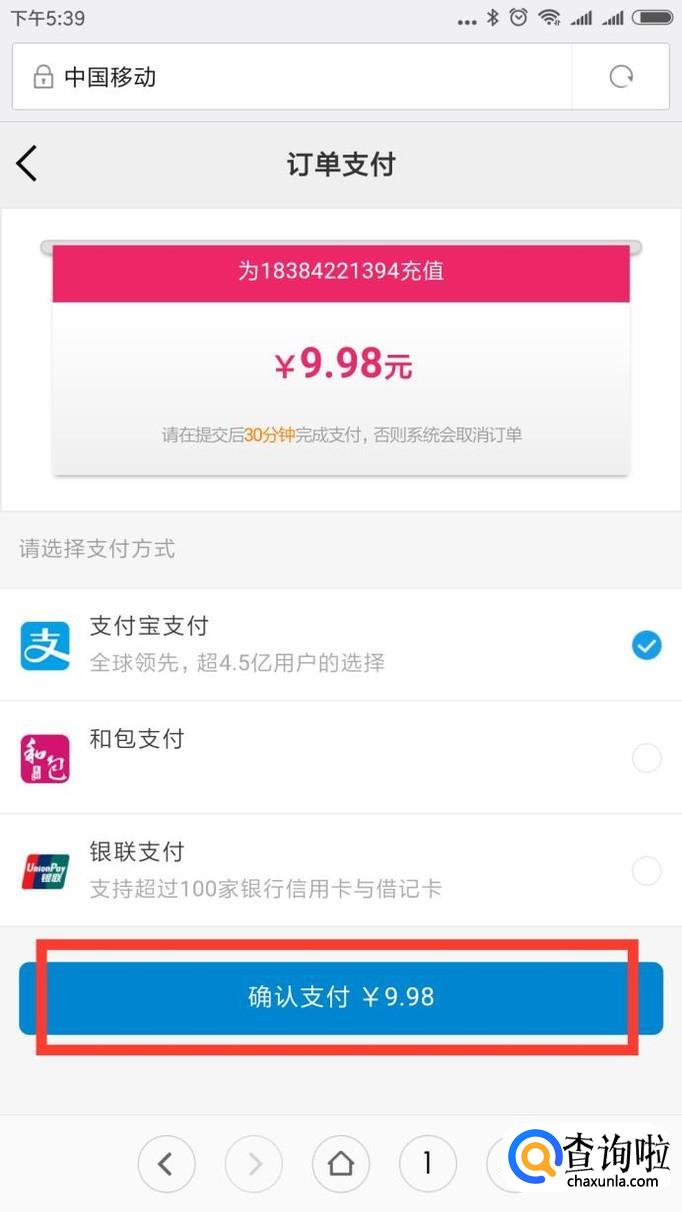Go back from the 订单支付 page

pyautogui.click(x=27, y=164)
